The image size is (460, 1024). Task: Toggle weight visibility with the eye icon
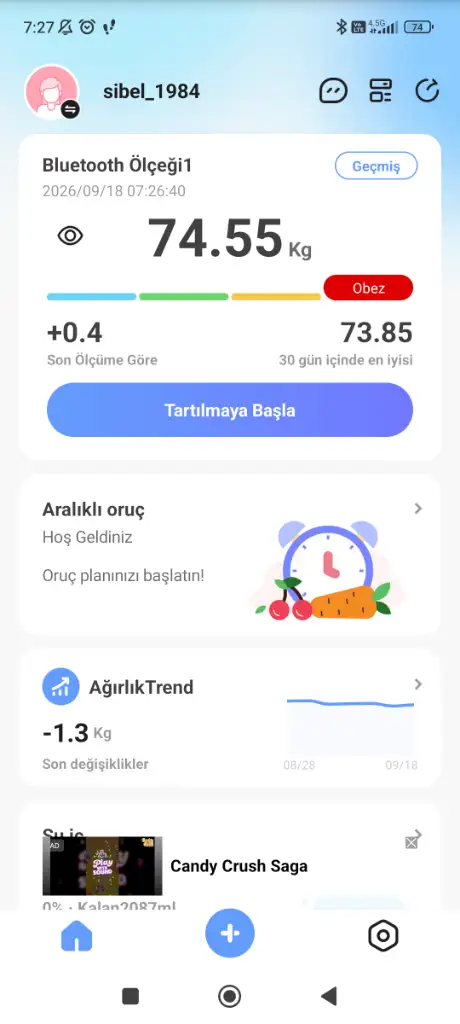point(70,236)
